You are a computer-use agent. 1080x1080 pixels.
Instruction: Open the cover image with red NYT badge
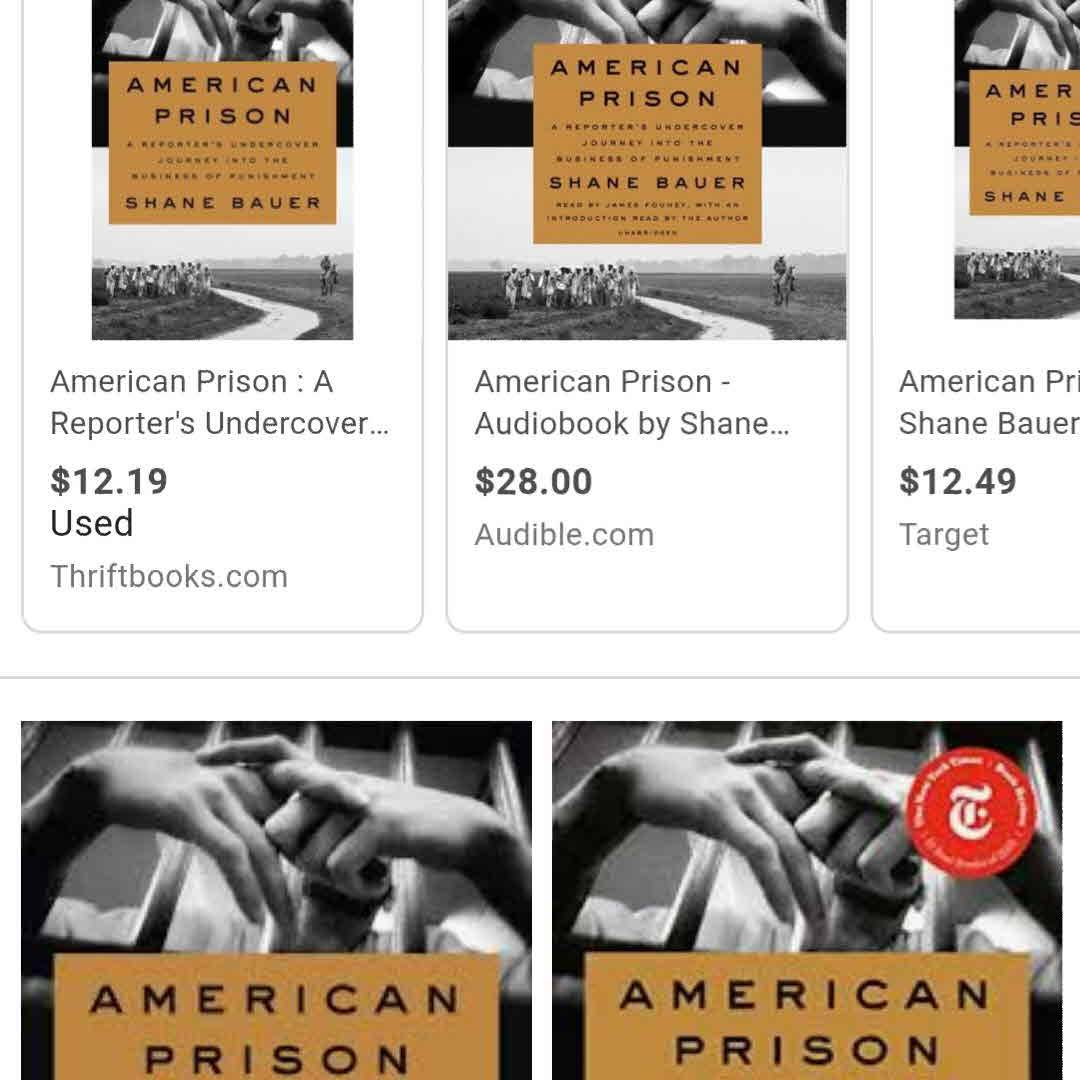tap(806, 900)
